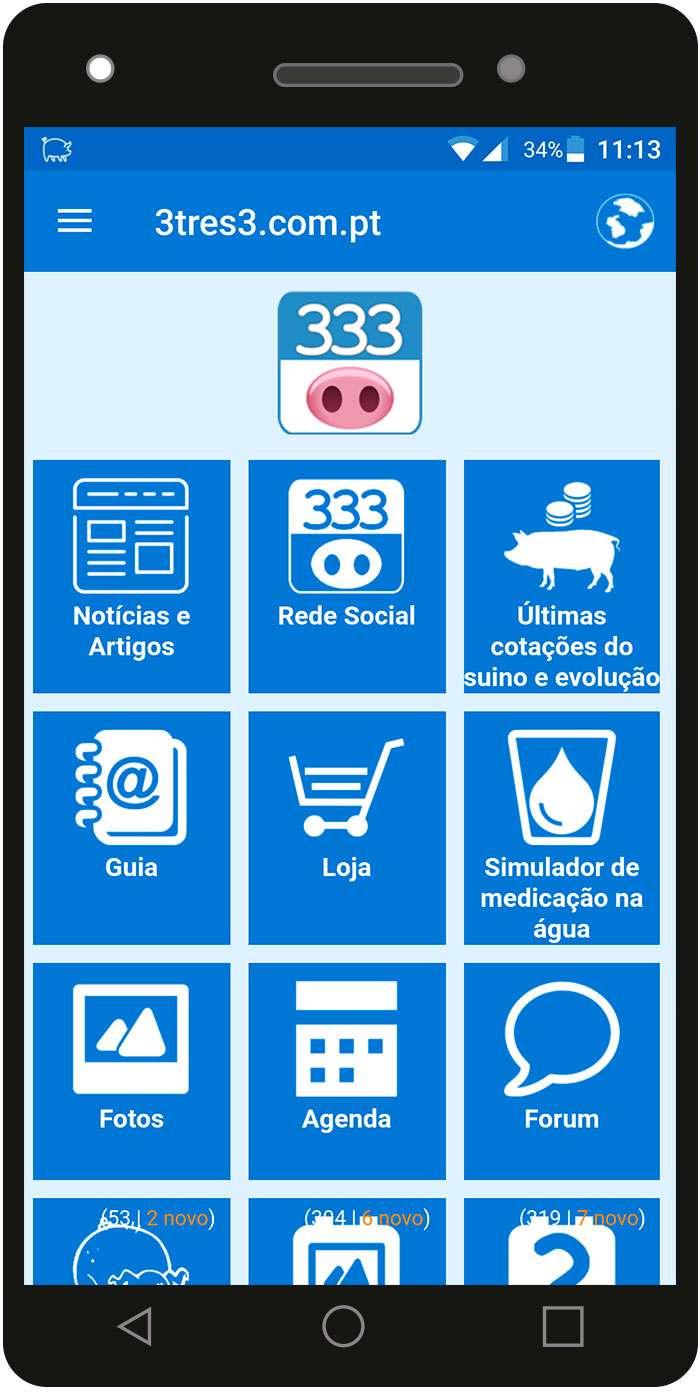The image size is (700, 1392).
Task: Enter the Forum
Action: (562, 1070)
